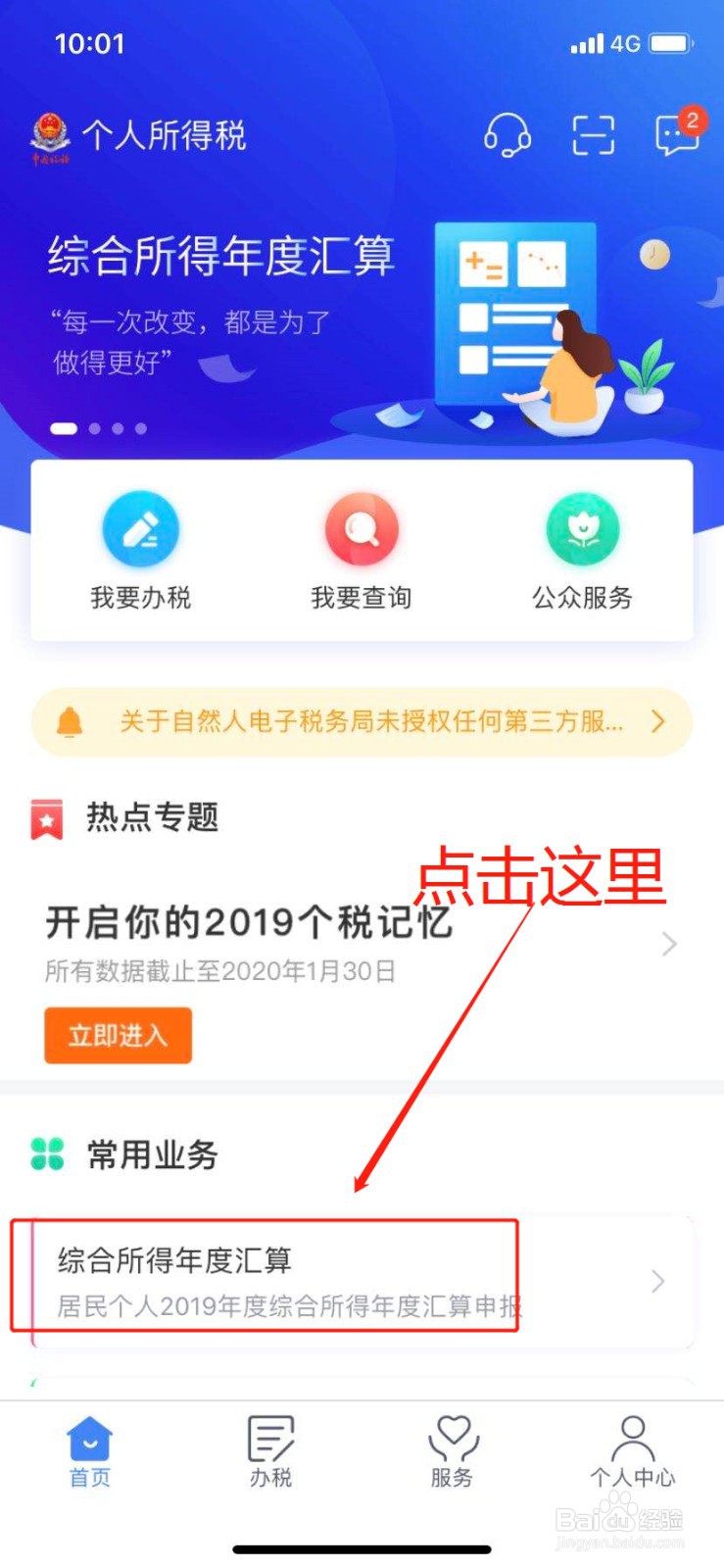
Task: Select the 公众服务 flower icon
Action: (x=582, y=529)
